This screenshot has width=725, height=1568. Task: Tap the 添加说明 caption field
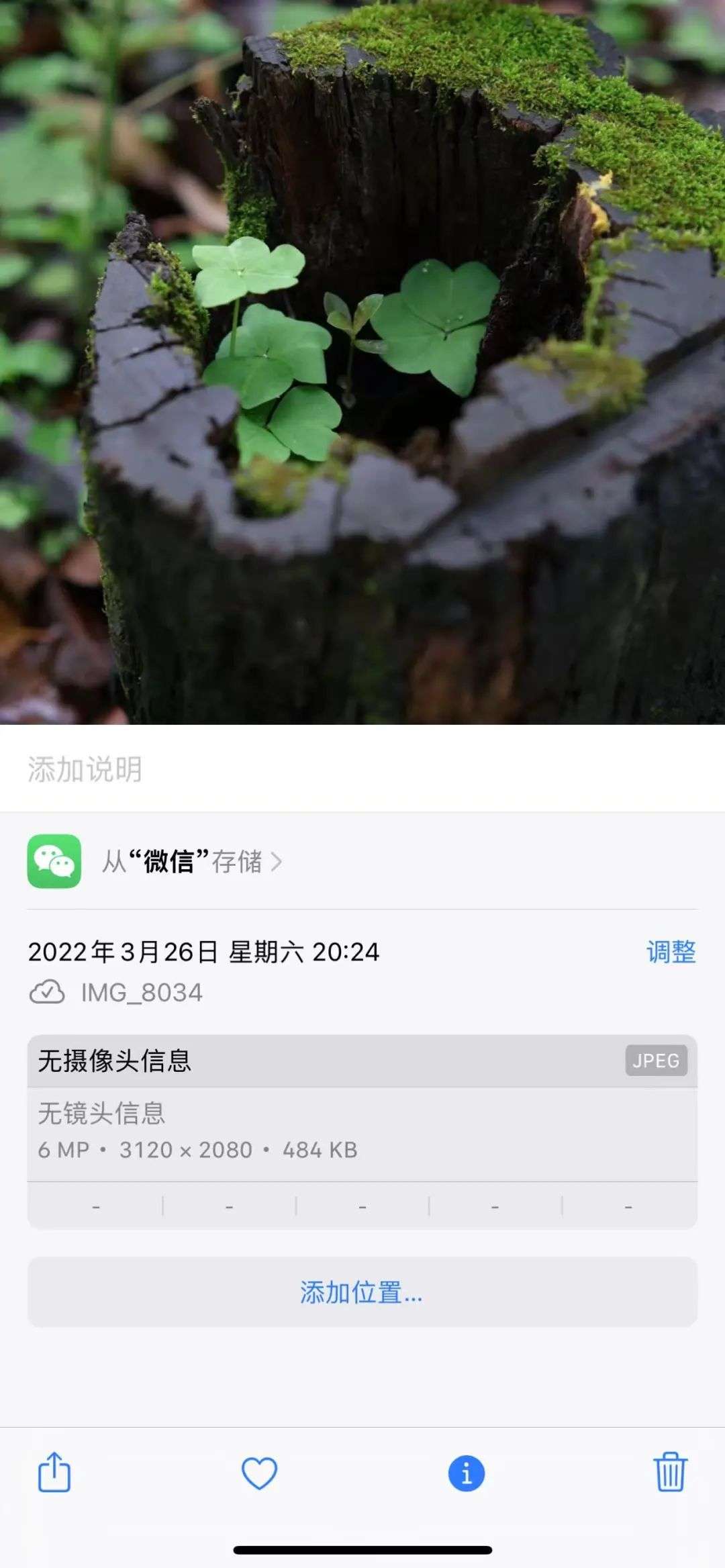coord(362,769)
